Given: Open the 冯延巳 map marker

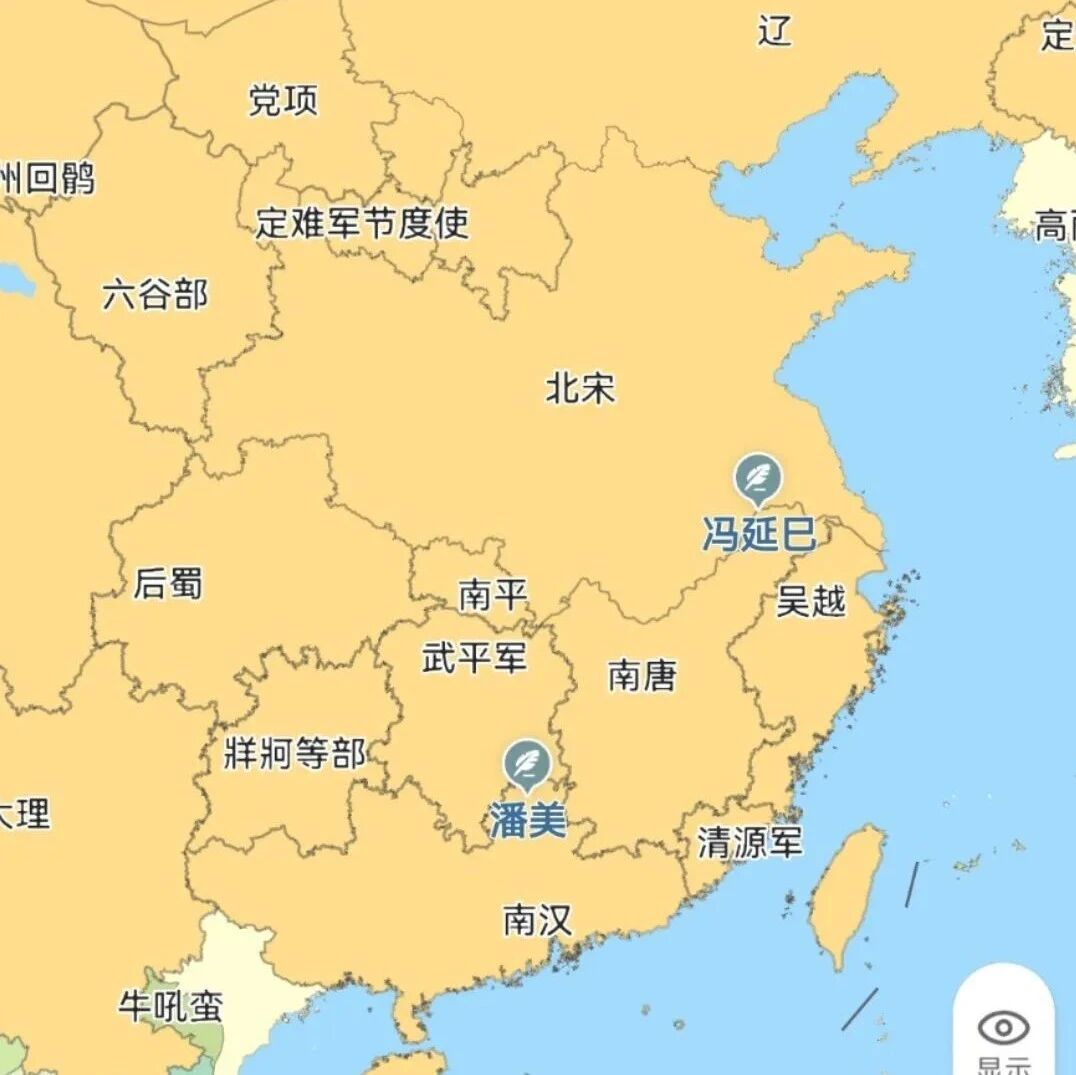Looking at the screenshot, I should 758,480.
